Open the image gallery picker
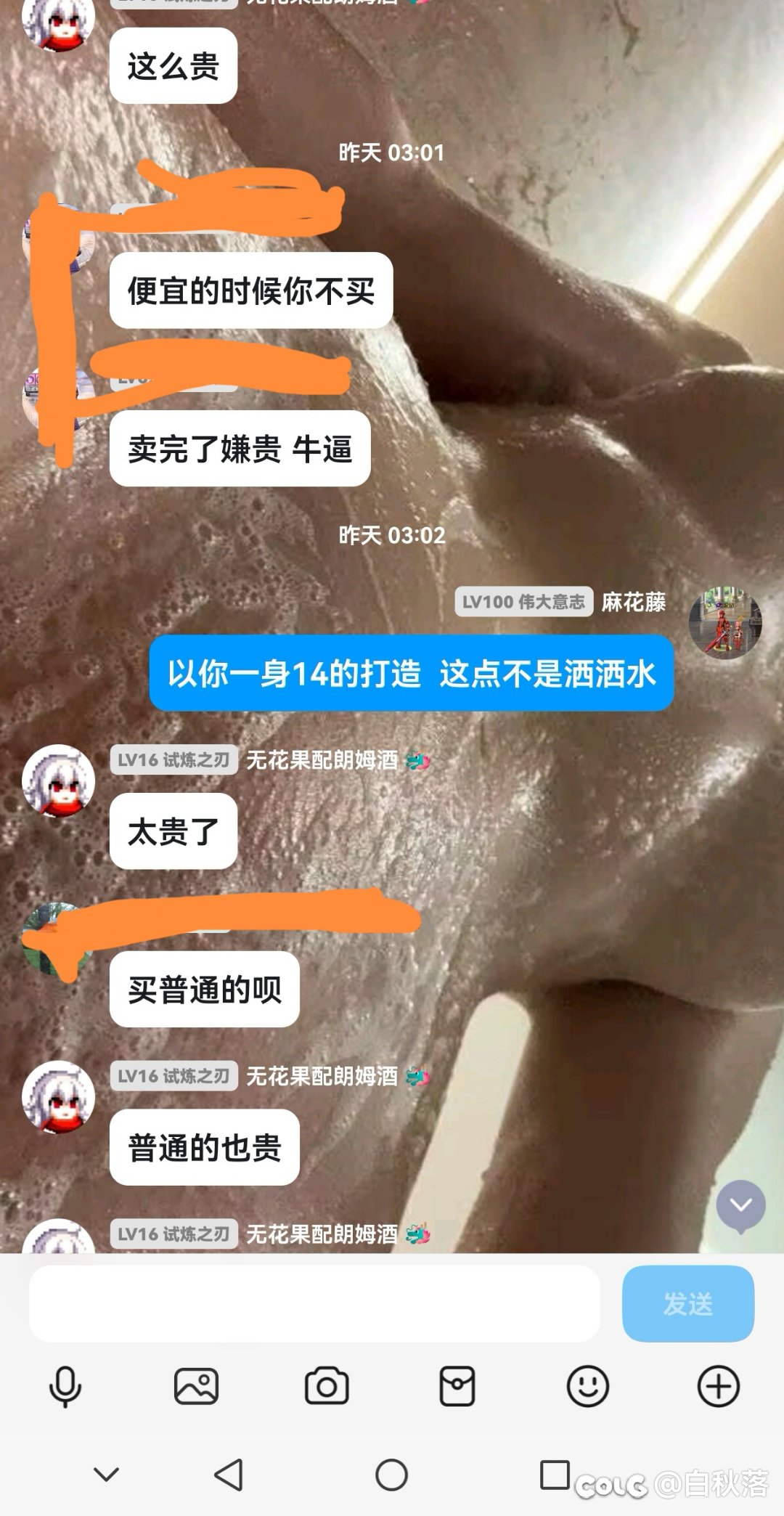 click(x=196, y=1386)
